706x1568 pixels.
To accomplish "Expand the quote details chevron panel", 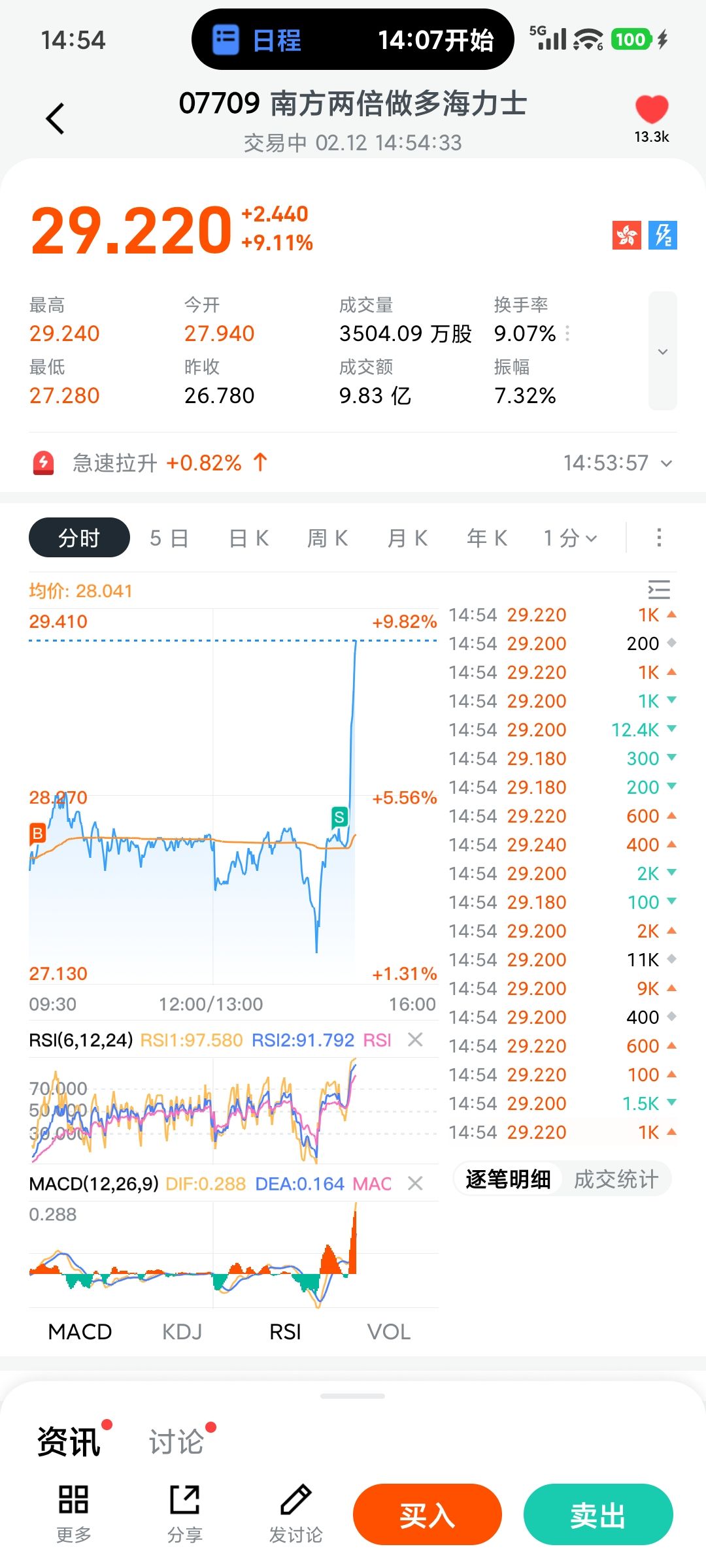I will (662, 351).
